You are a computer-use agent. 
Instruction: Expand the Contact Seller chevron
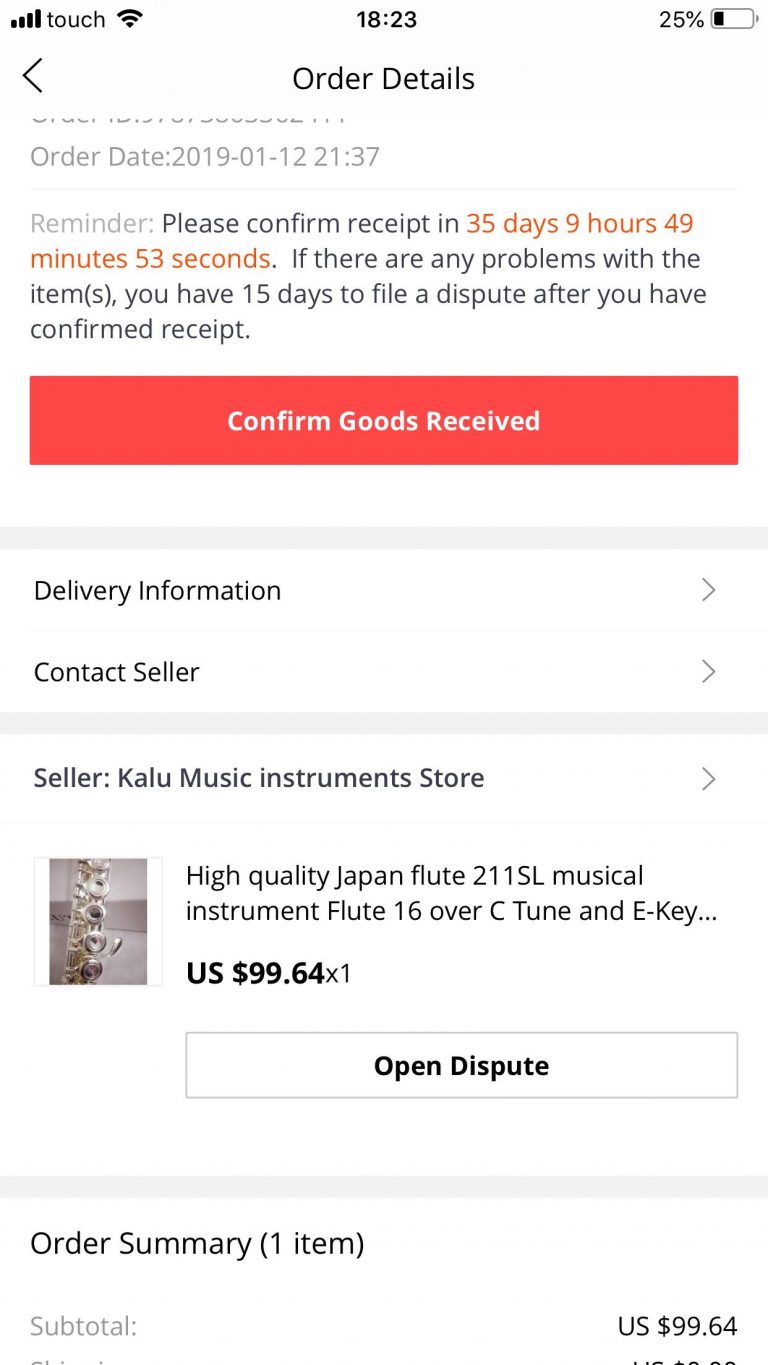point(709,671)
